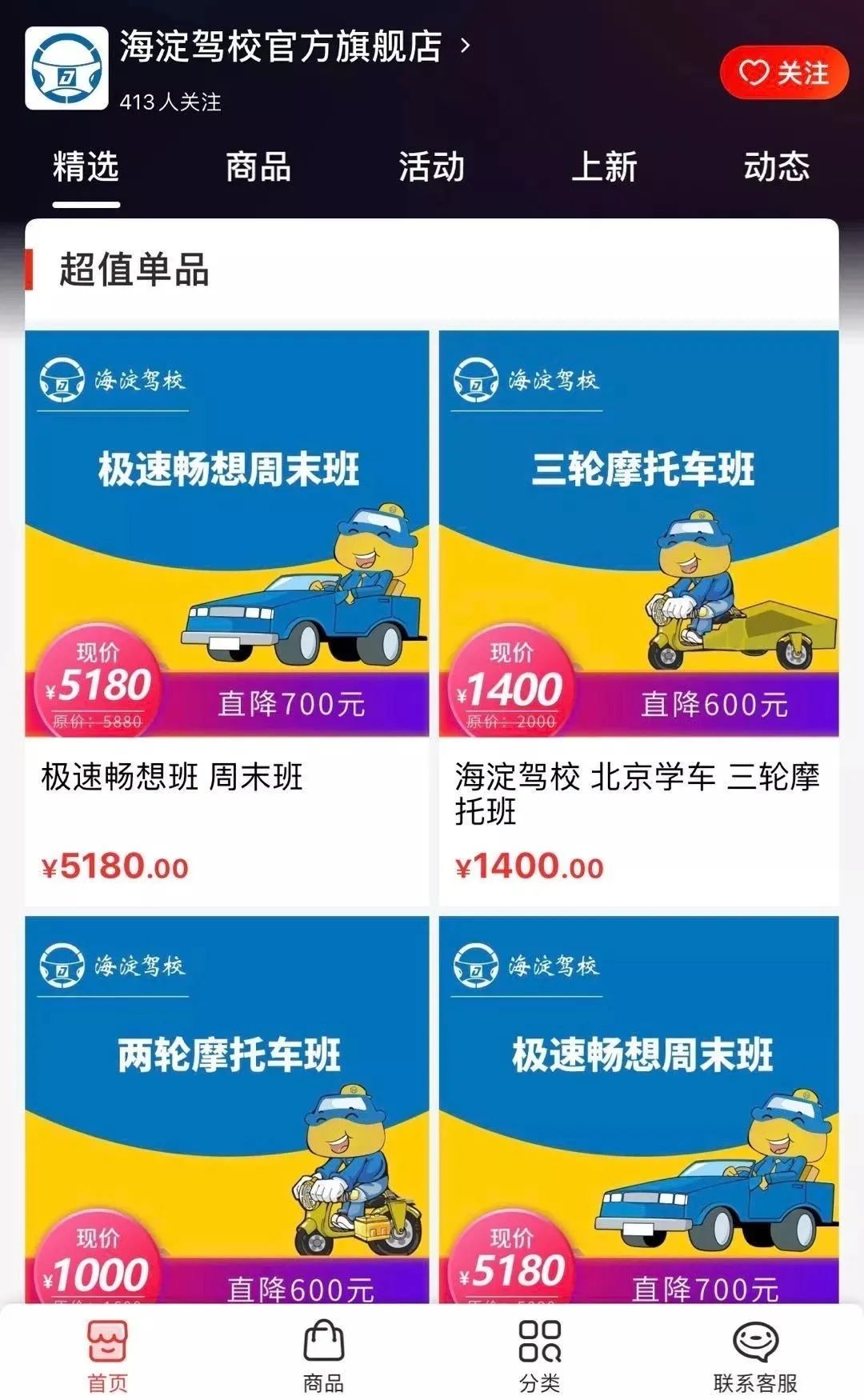Follow the store with 关注 button

[783, 73]
